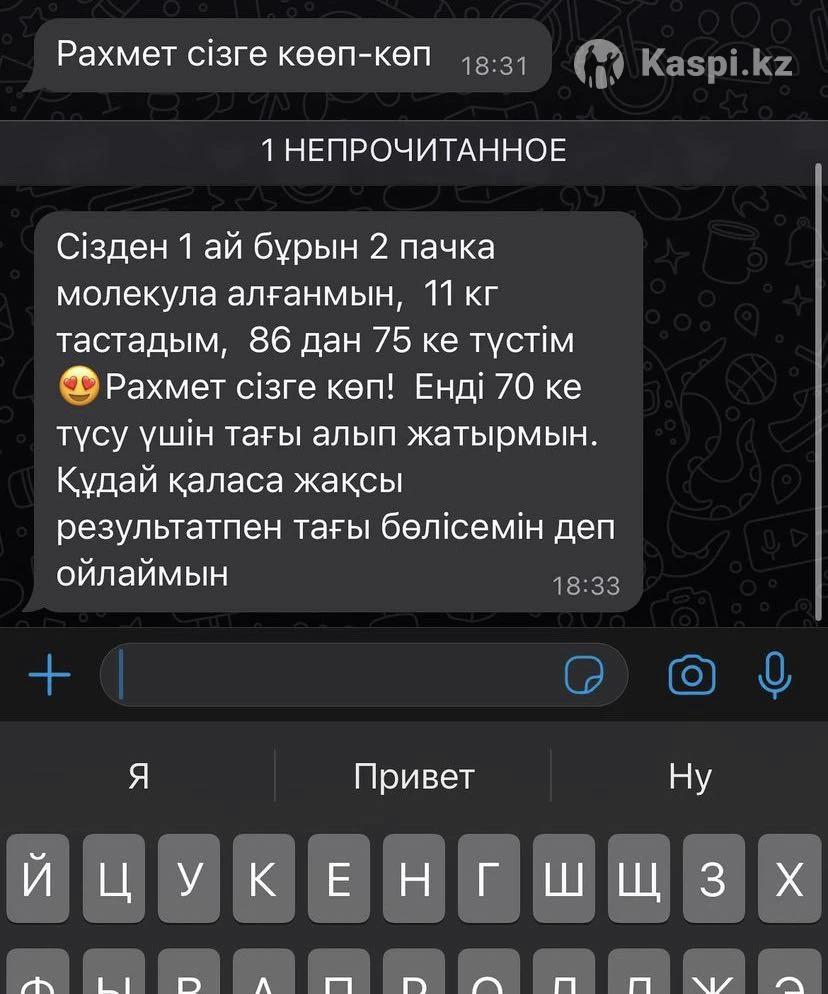The width and height of the screenshot is (828, 994).
Task: Tap the microphone voice message icon
Action: pos(774,676)
